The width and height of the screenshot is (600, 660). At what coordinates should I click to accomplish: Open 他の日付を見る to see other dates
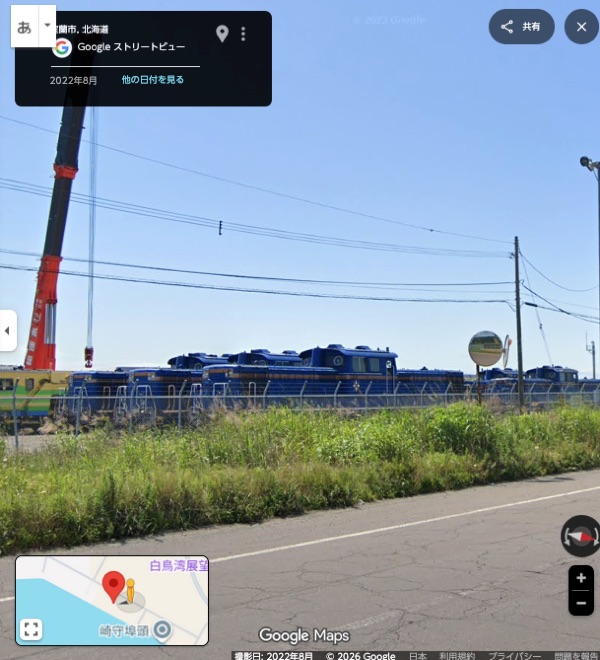pos(153,80)
